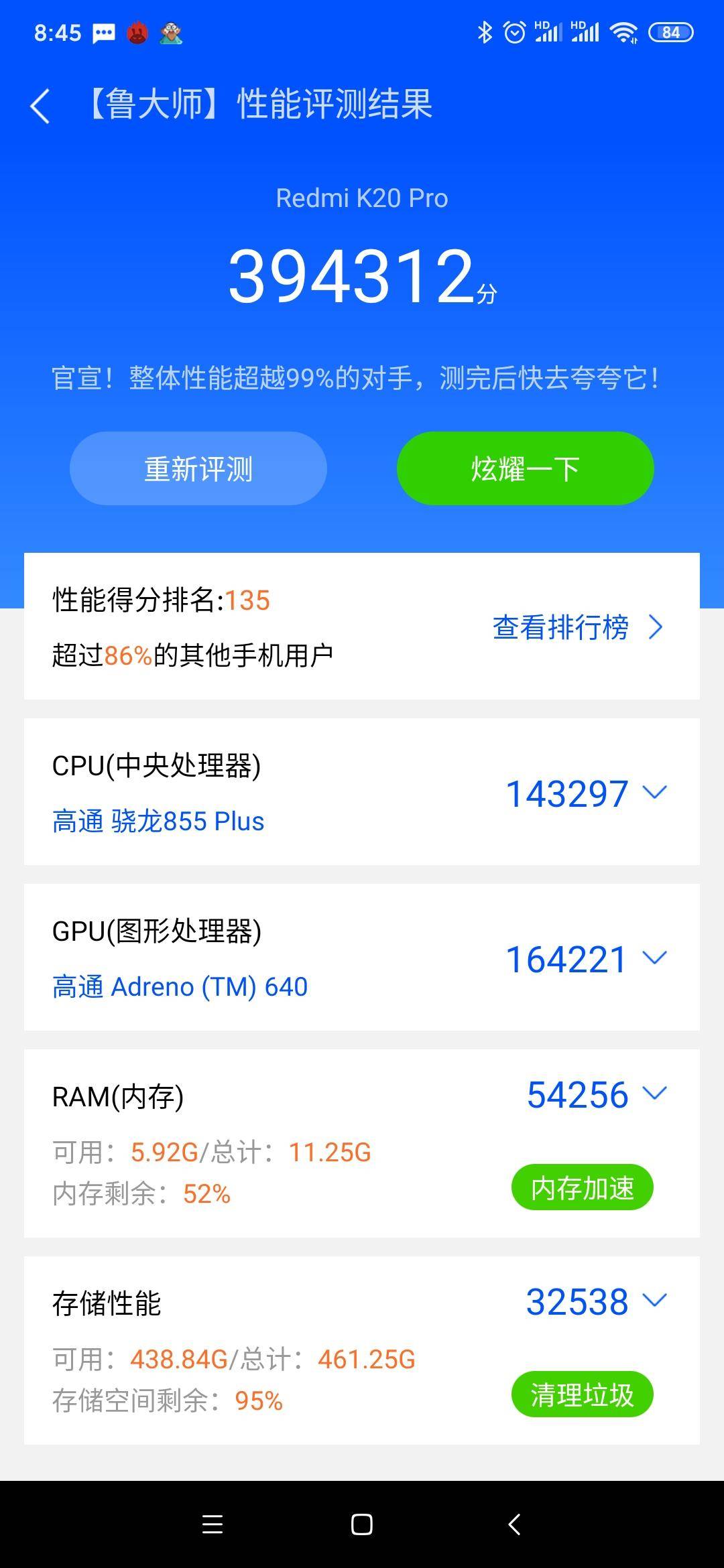Click the back arrow beside 【鲁大师】性能评测结果

40,105
